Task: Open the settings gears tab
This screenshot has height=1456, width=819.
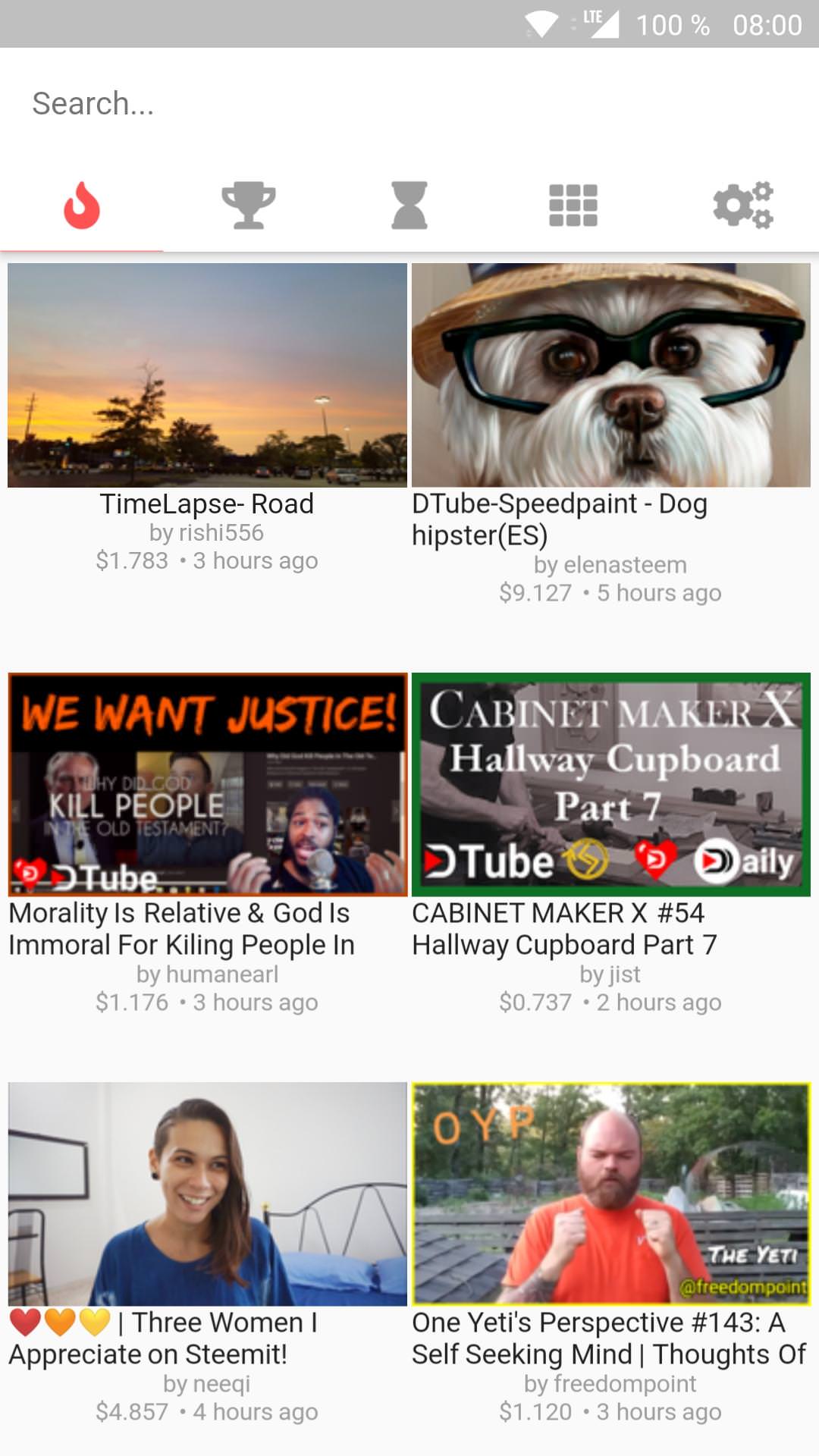Action: [x=742, y=205]
